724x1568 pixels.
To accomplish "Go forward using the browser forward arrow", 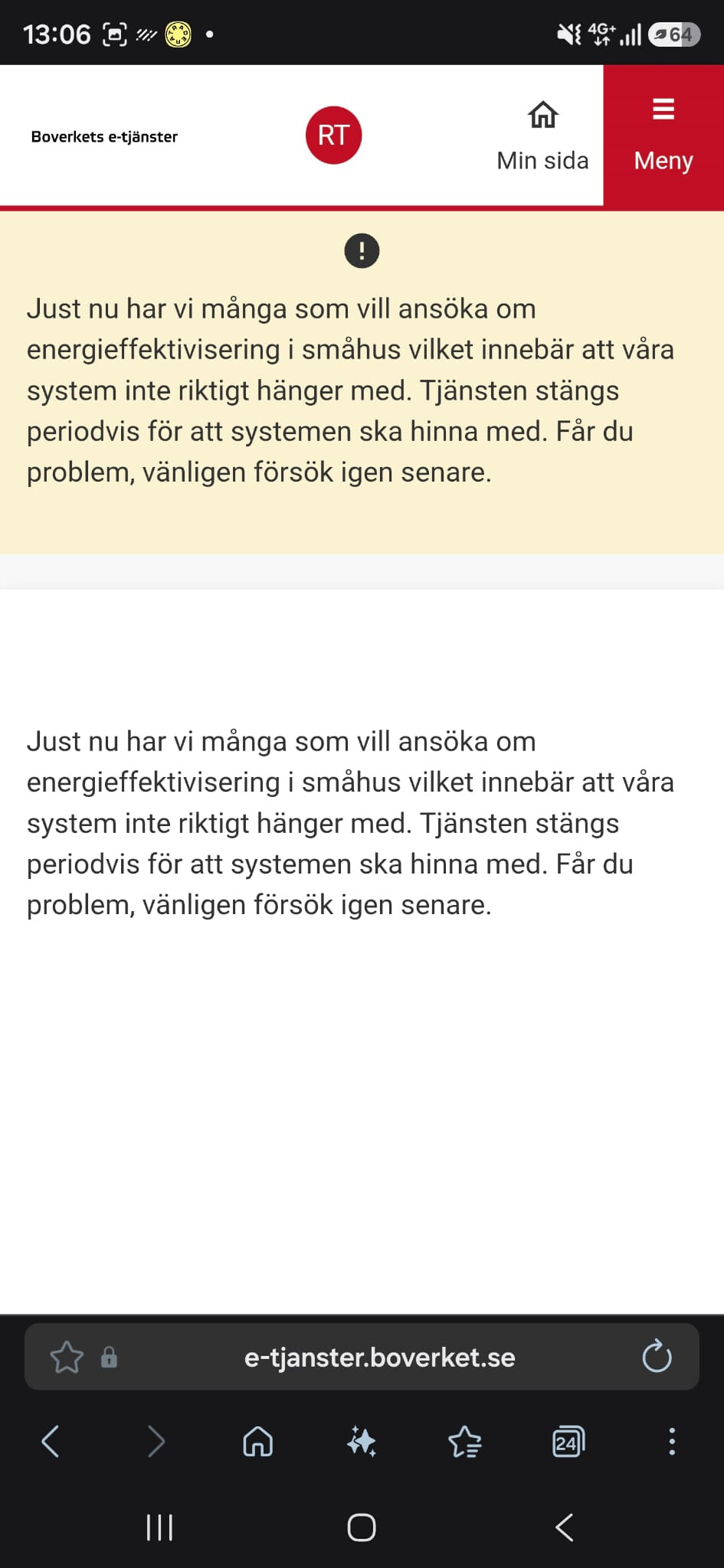I will [156, 1442].
